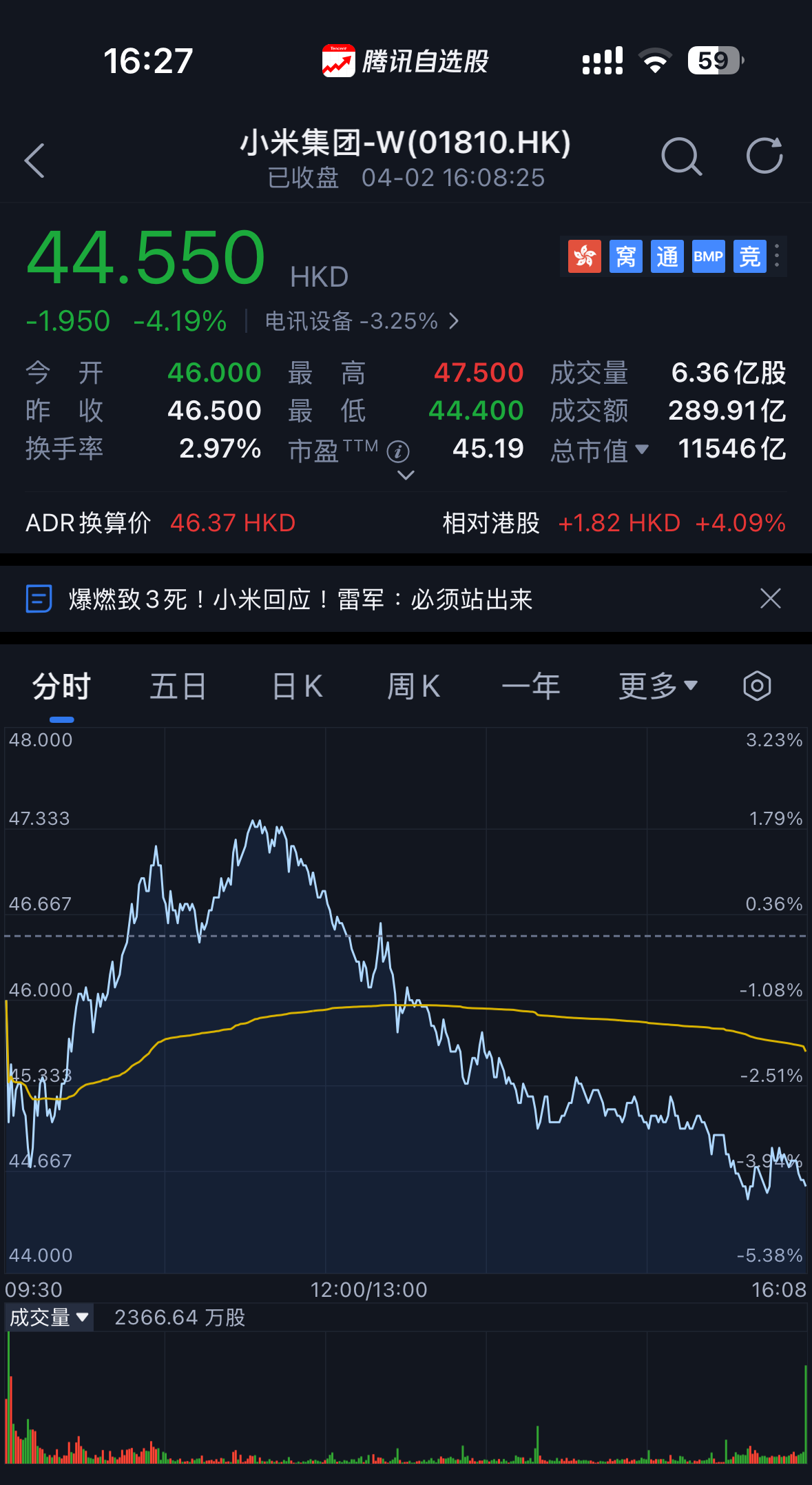Open chart settings via the target icon

click(x=756, y=686)
